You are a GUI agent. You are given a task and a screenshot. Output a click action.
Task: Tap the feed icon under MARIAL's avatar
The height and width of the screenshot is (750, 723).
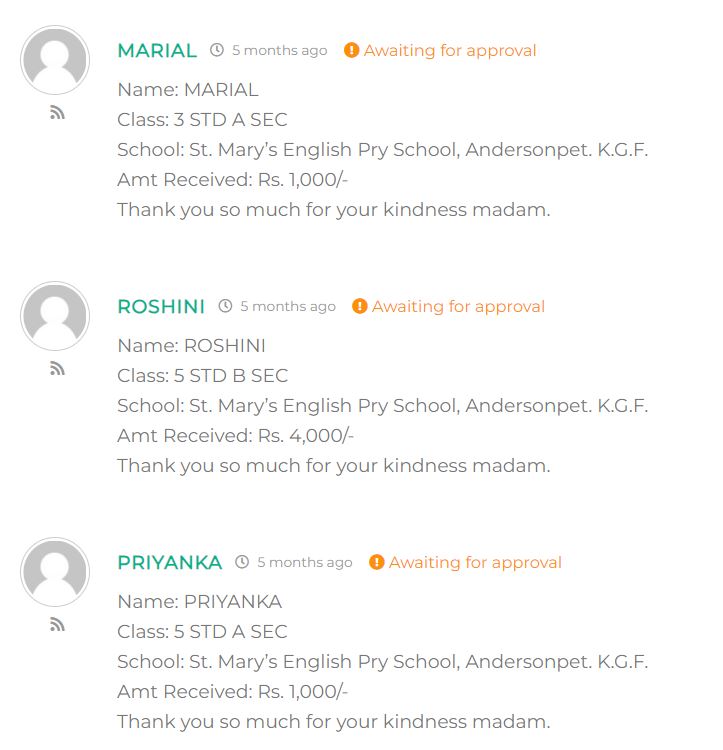(x=57, y=113)
